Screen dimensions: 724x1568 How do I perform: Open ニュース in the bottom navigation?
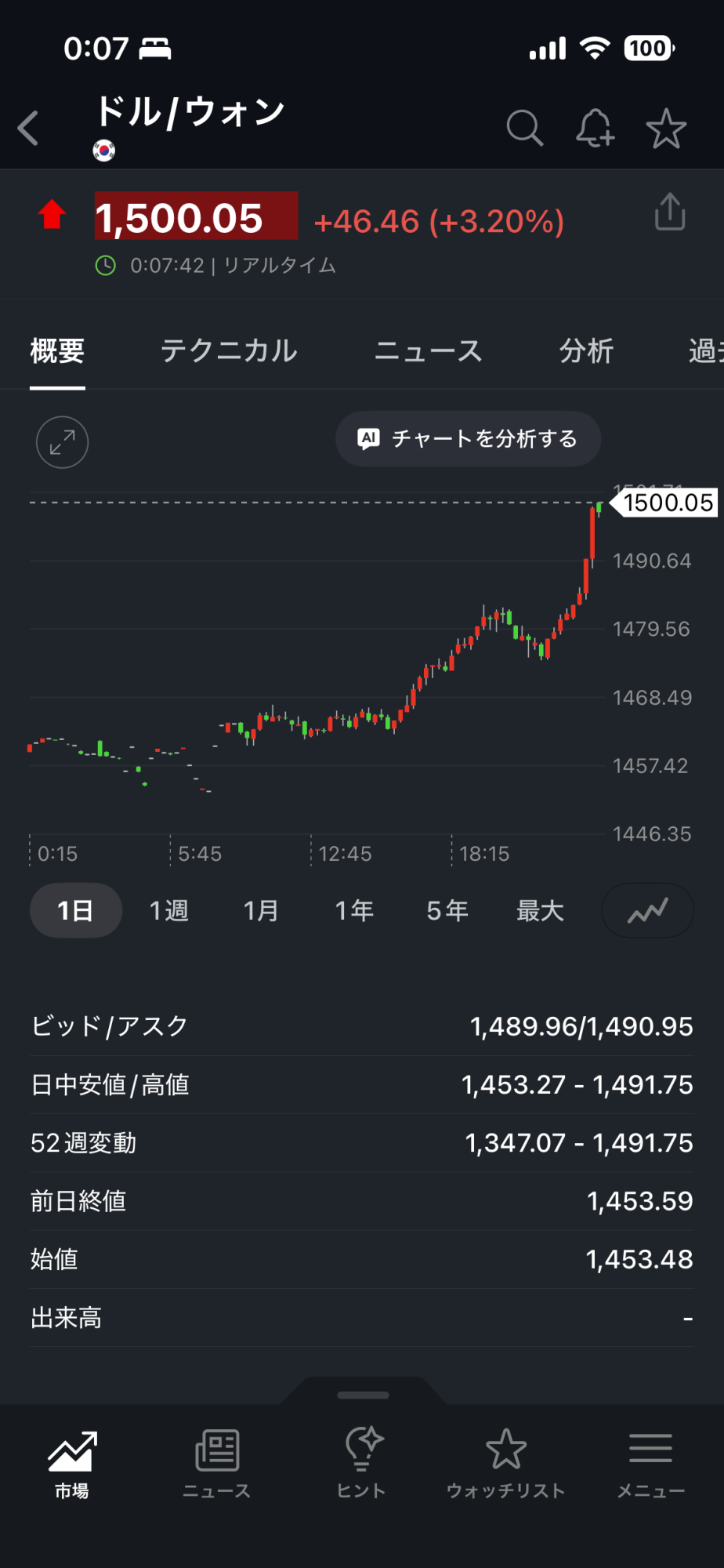(216, 1463)
